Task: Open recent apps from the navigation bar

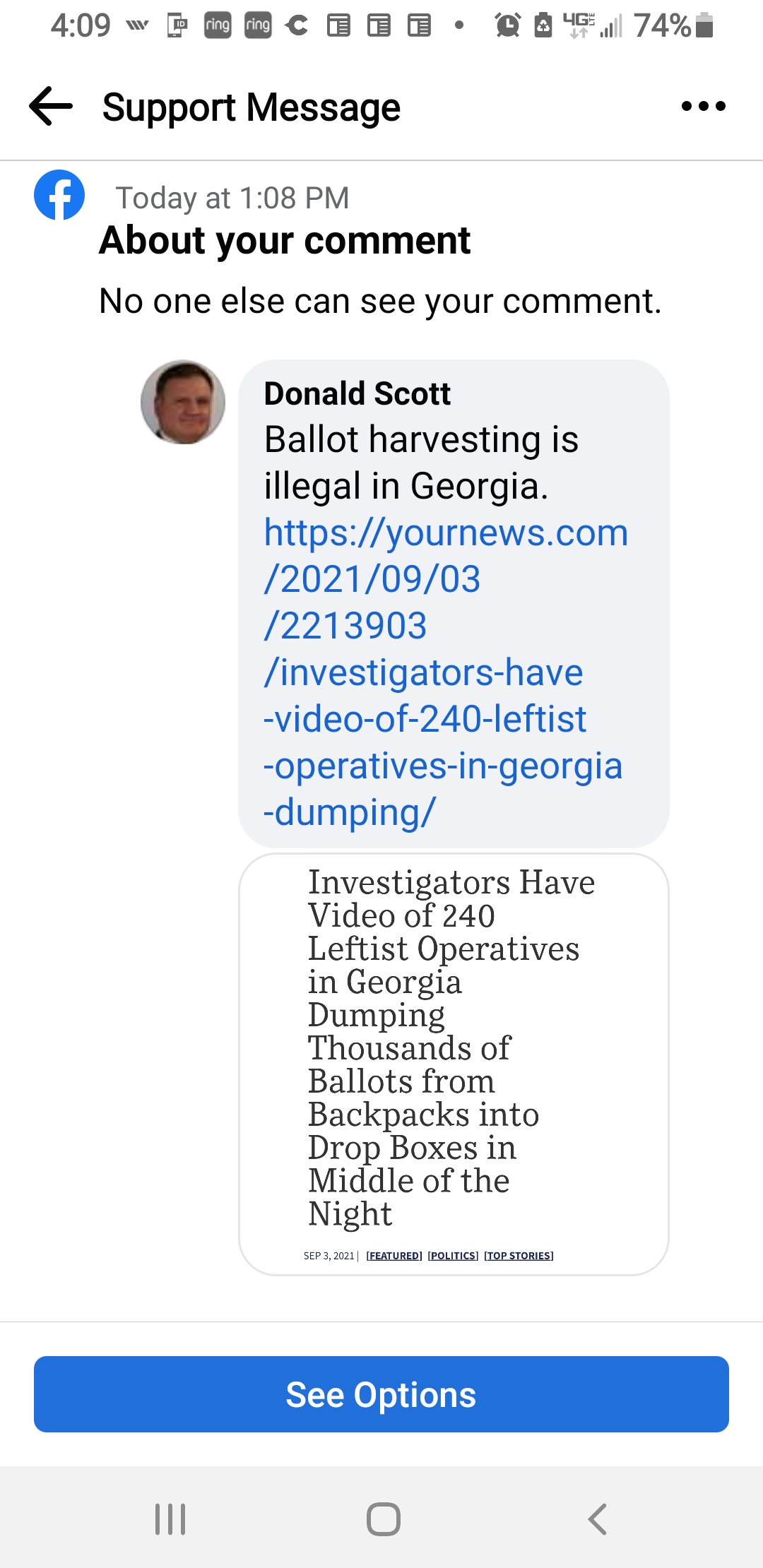Action: (170, 1519)
